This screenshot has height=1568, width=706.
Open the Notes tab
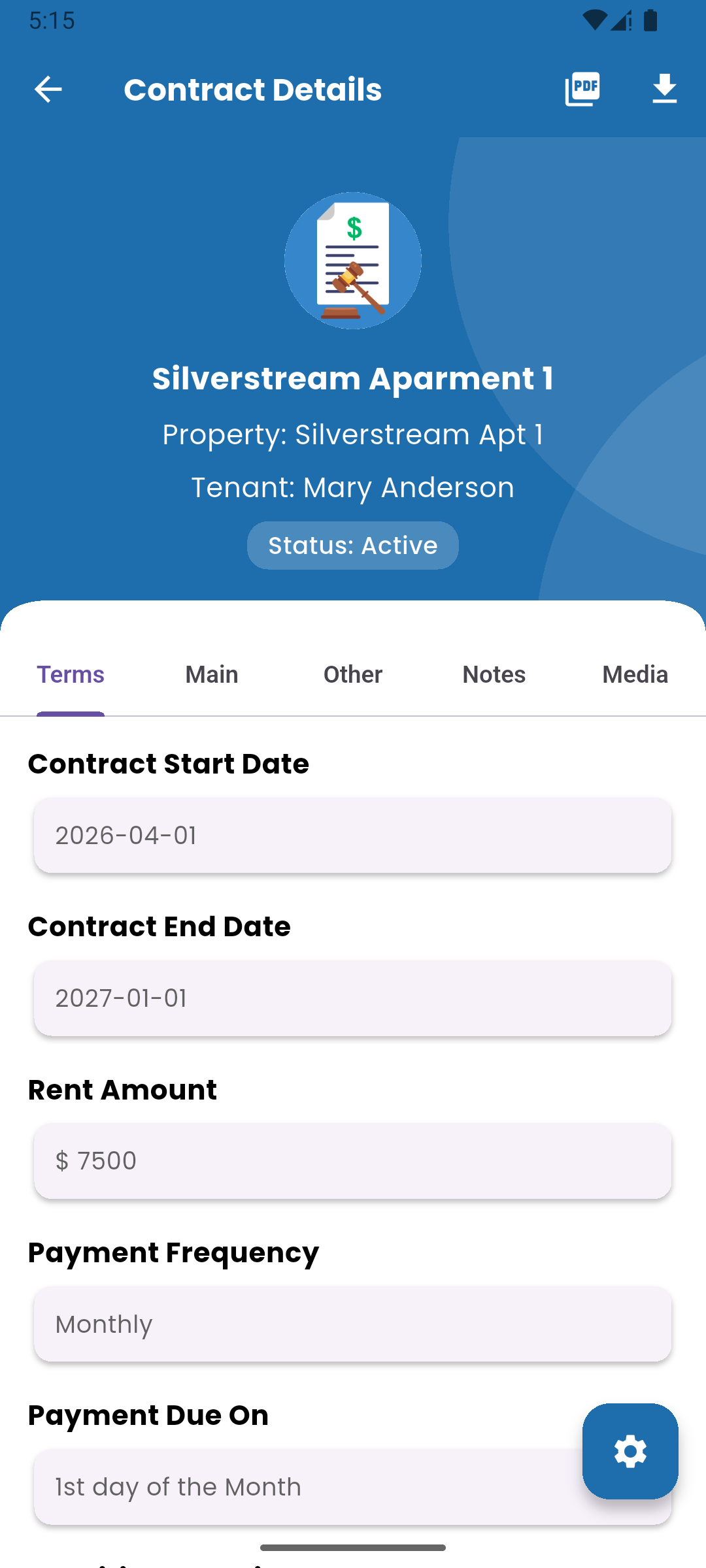tap(494, 674)
